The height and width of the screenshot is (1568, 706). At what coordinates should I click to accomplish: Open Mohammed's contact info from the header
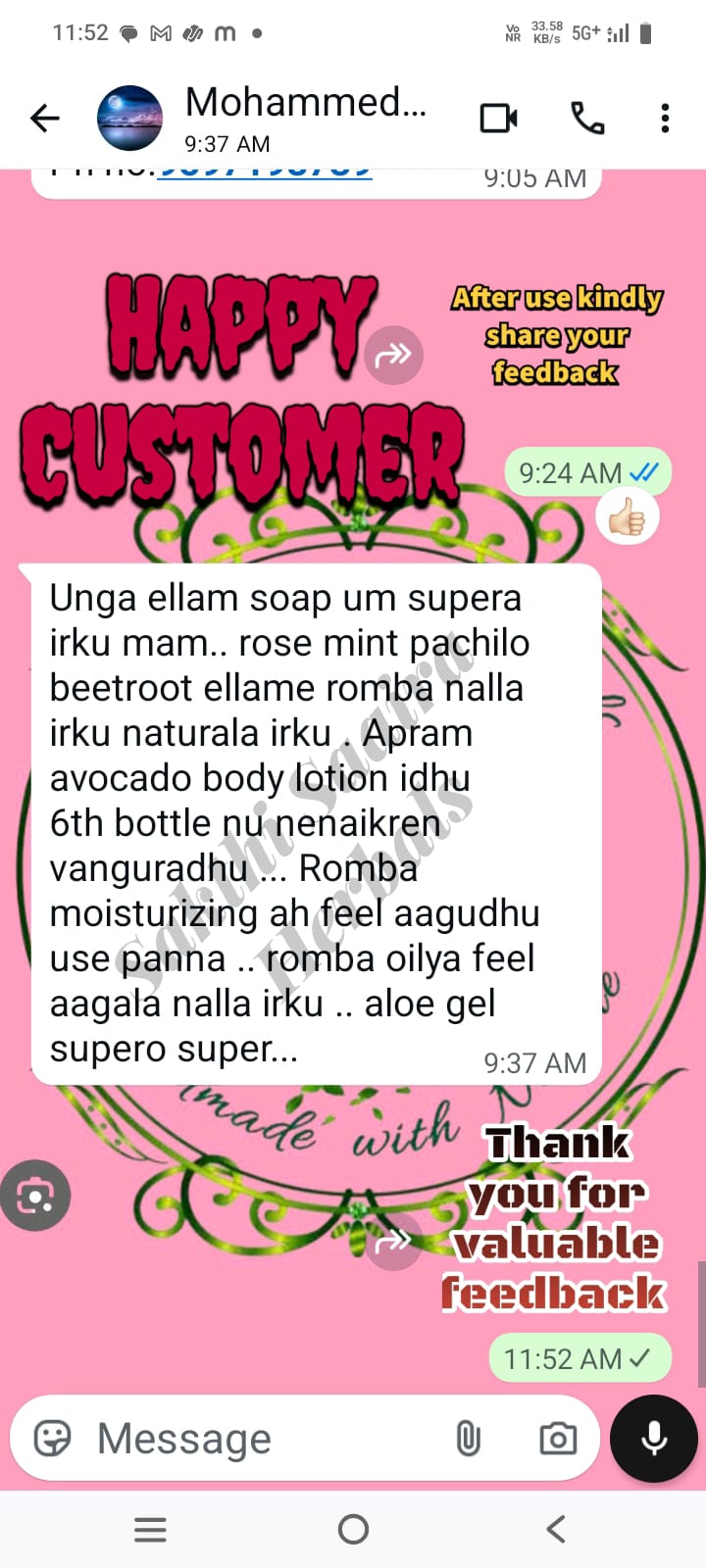point(304,118)
